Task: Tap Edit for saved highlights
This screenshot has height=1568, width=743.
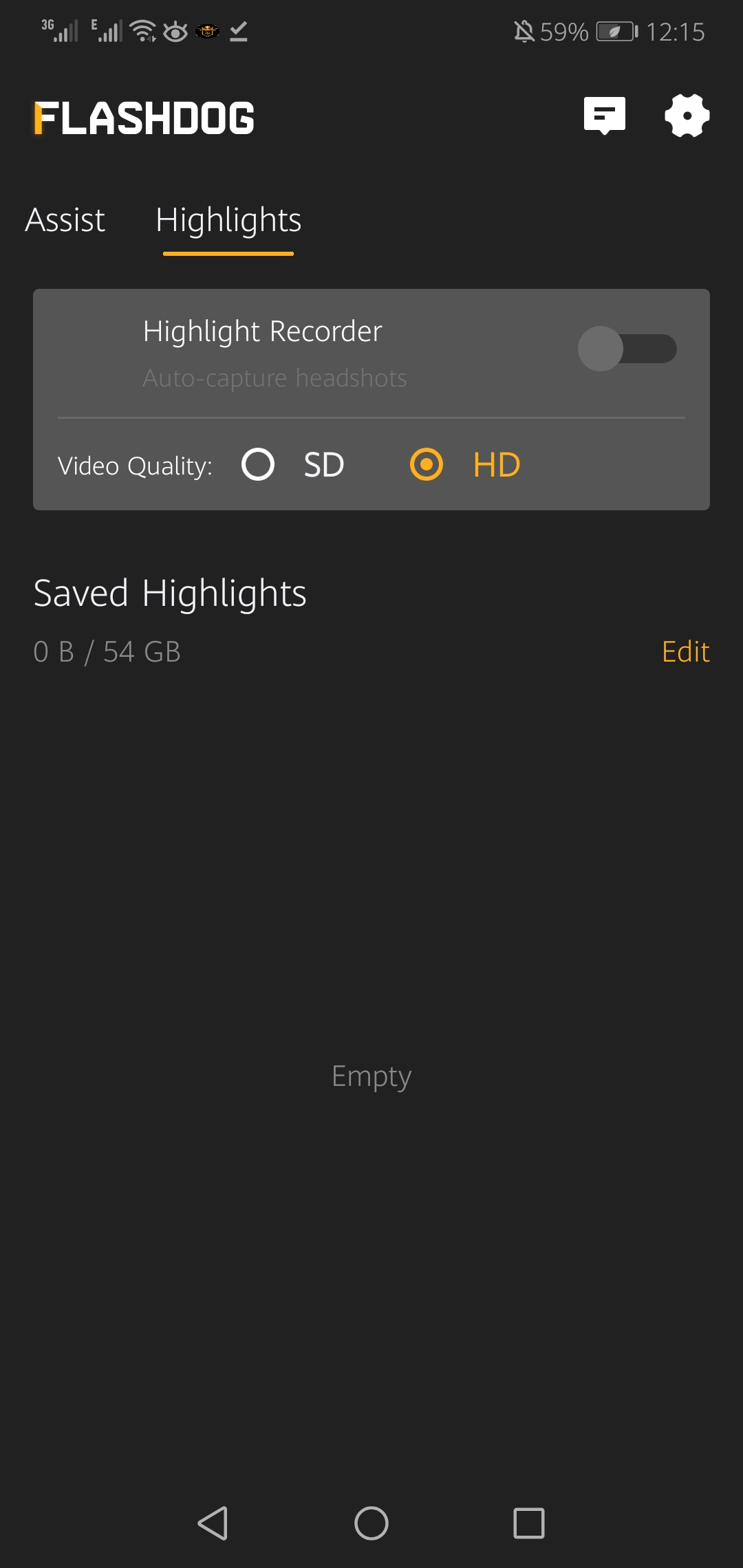Action: point(685,652)
